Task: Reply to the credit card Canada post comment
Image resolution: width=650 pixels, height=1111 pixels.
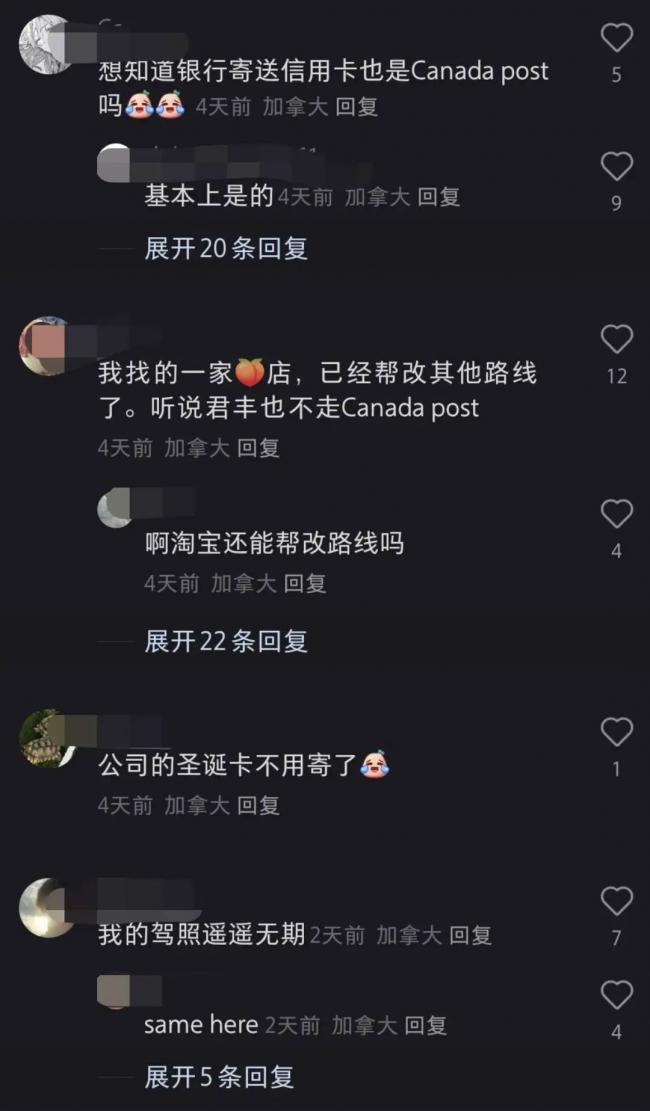Action: [x=356, y=106]
